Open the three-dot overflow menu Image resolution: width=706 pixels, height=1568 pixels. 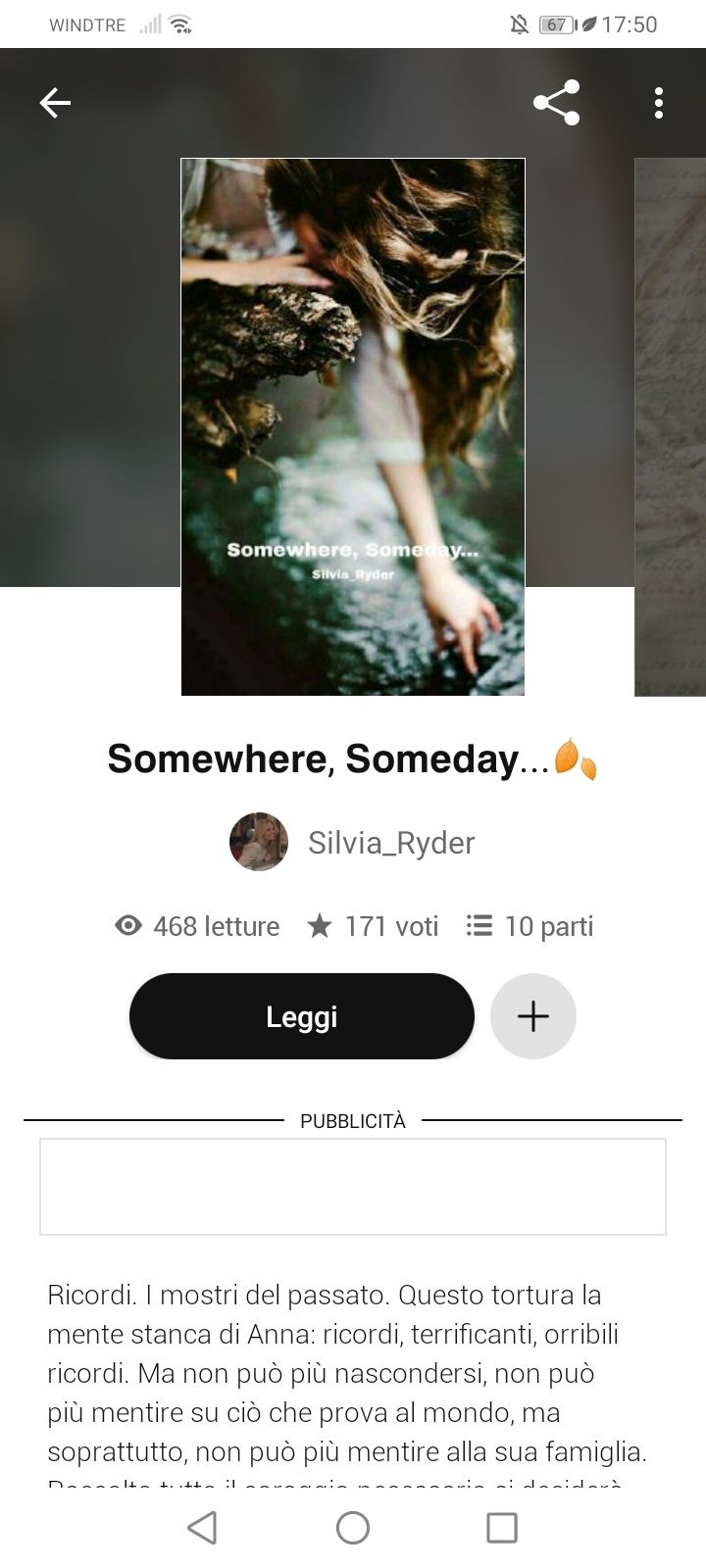tap(658, 103)
